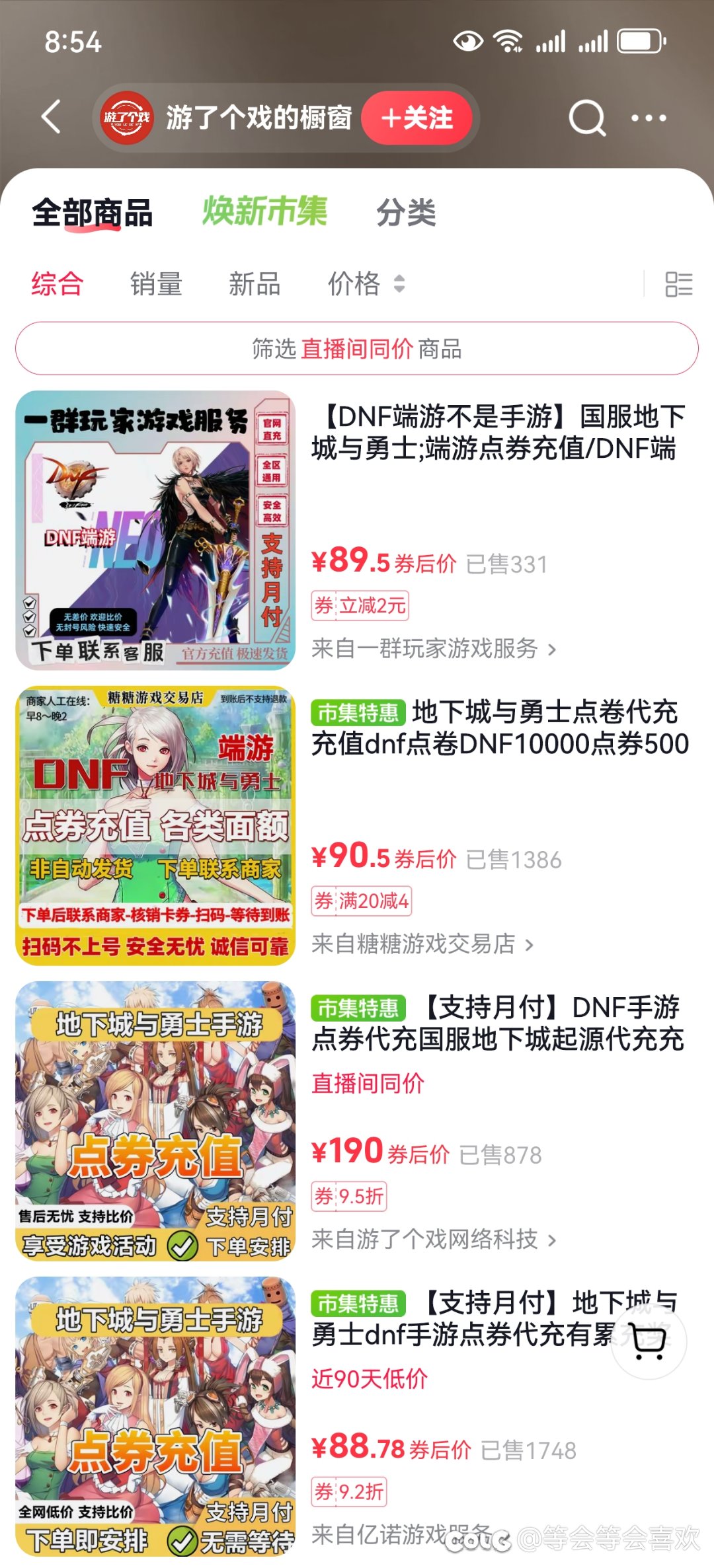Open the three-dot overflow menu
Viewport: 714px width, 1568px height.
[649, 118]
